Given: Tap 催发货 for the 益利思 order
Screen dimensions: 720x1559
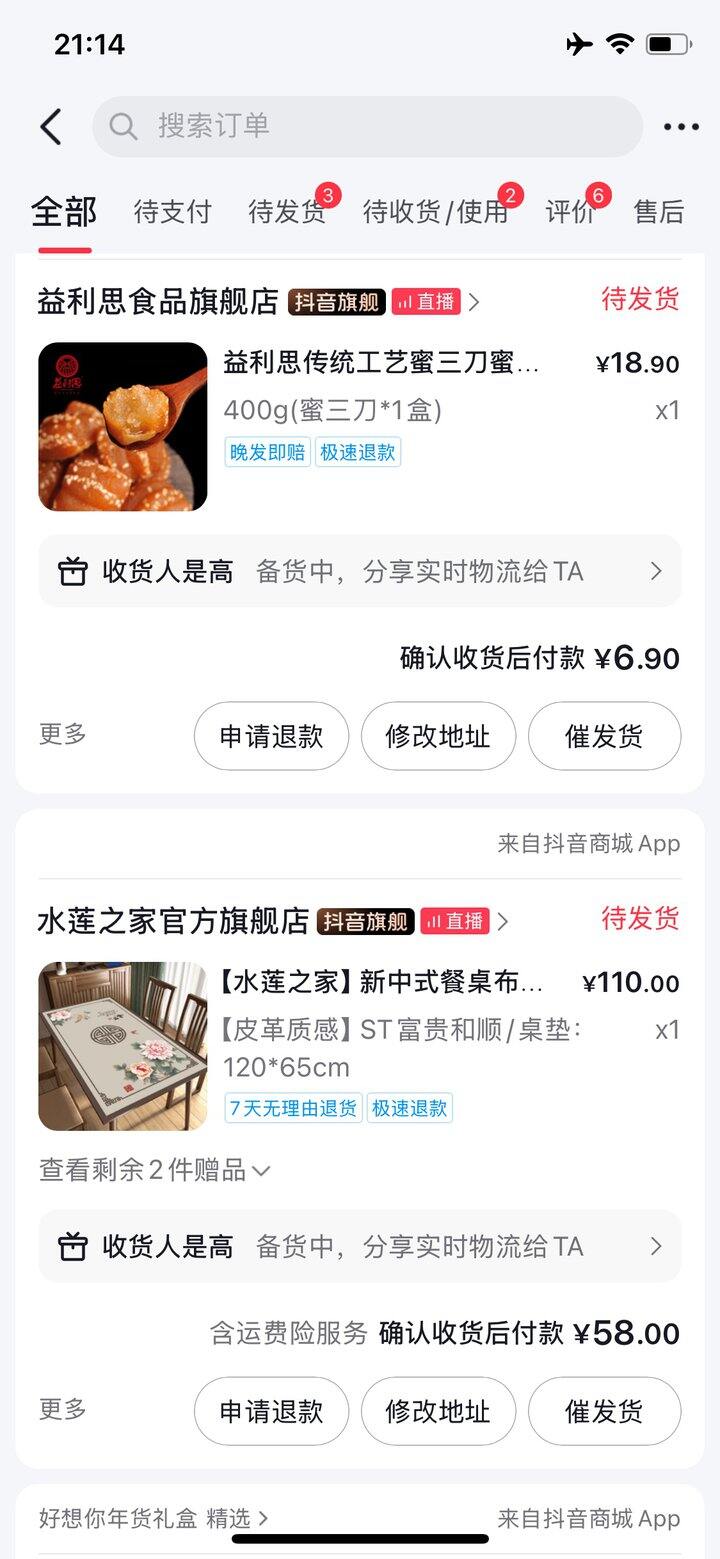Looking at the screenshot, I should (x=604, y=736).
